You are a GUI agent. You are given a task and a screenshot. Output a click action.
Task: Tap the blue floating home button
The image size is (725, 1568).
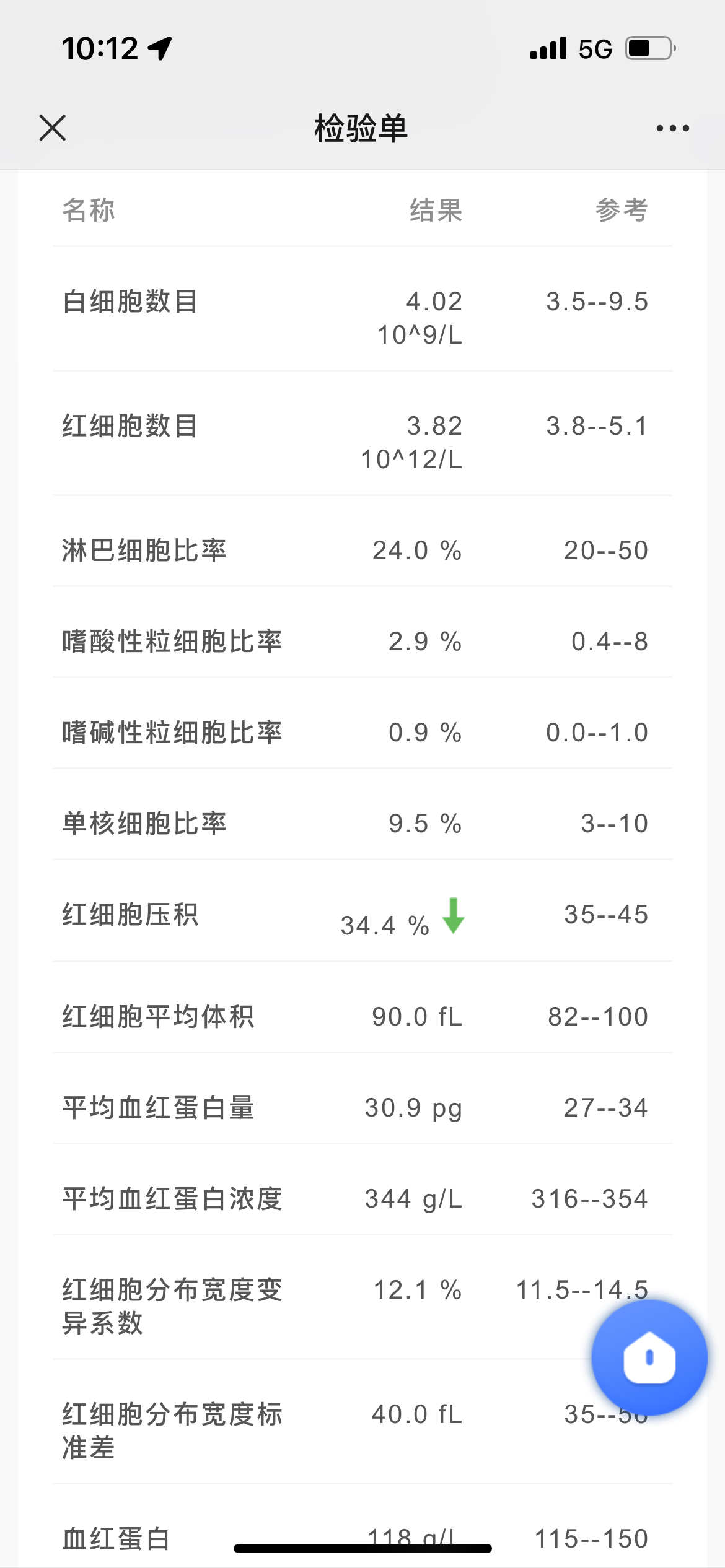pyautogui.click(x=649, y=1357)
